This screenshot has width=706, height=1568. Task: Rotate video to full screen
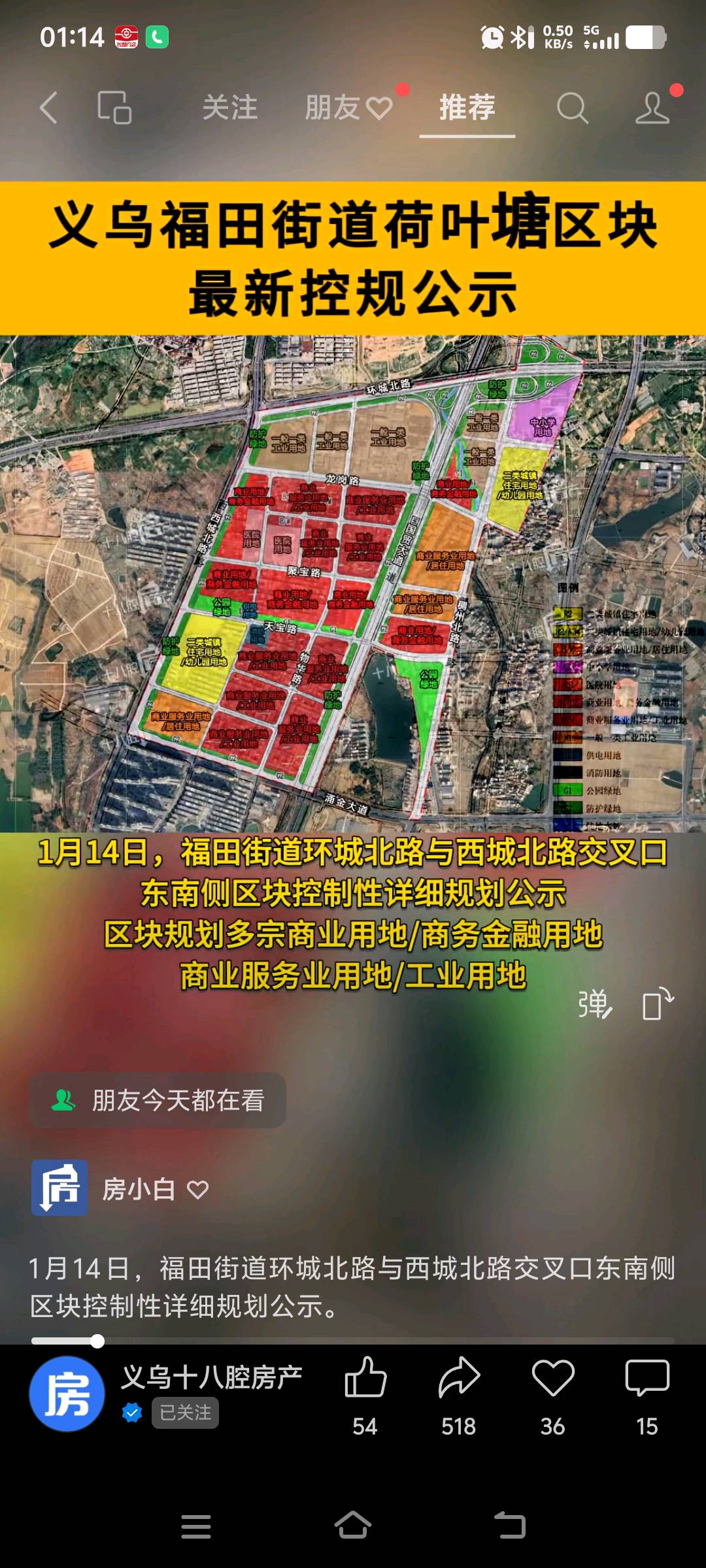point(658,1004)
